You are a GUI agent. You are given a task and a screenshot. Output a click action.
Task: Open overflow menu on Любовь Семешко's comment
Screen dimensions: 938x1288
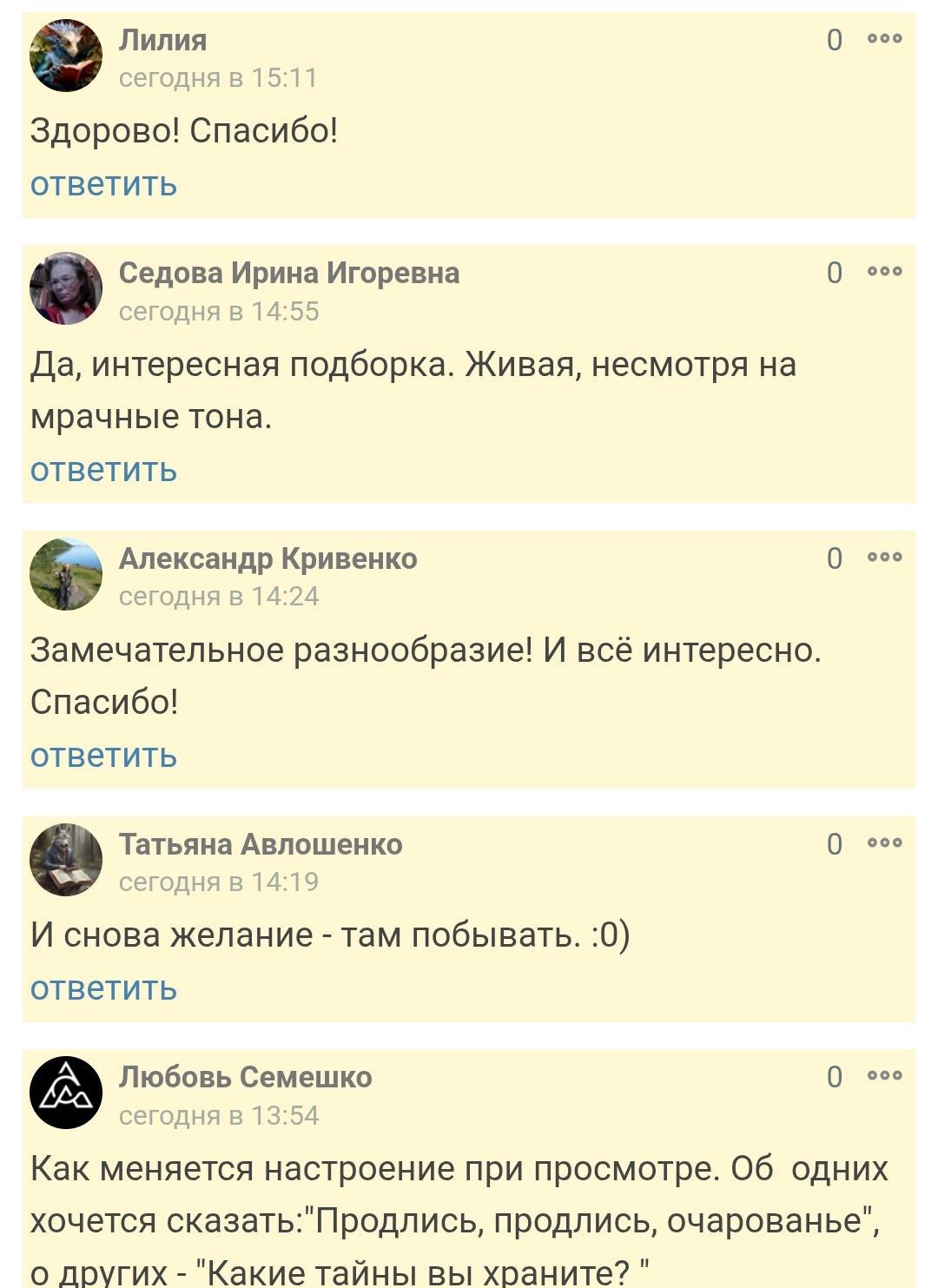point(884,1076)
